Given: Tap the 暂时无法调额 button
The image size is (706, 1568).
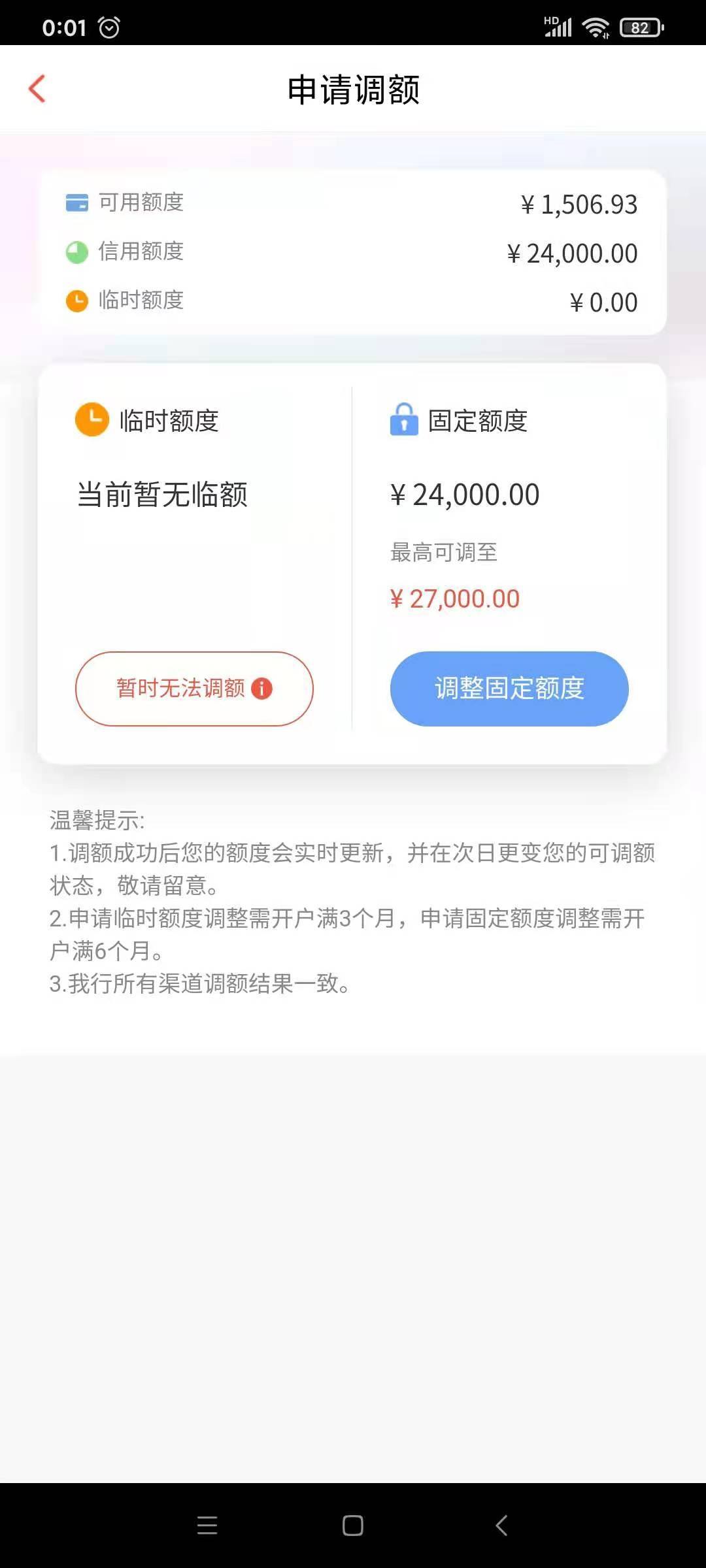Looking at the screenshot, I should (194, 689).
